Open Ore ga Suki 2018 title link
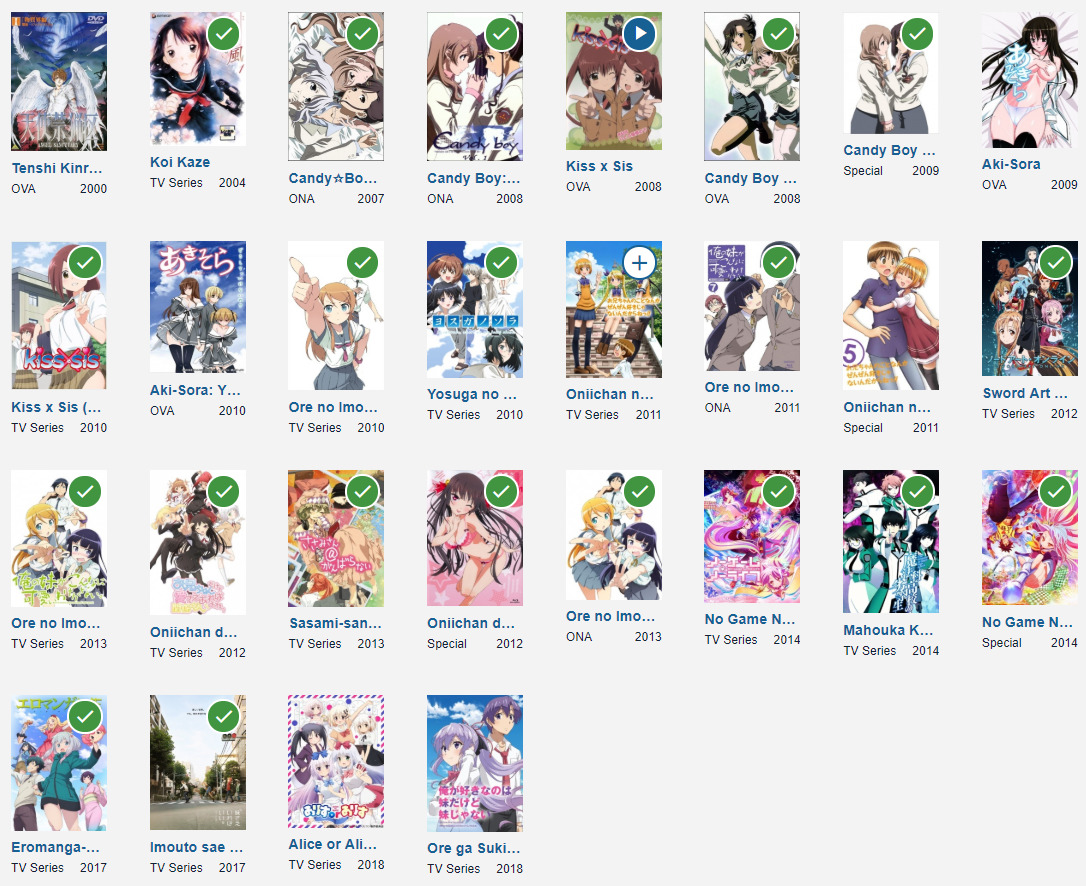This screenshot has width=1086, height=886. point(473,848)
